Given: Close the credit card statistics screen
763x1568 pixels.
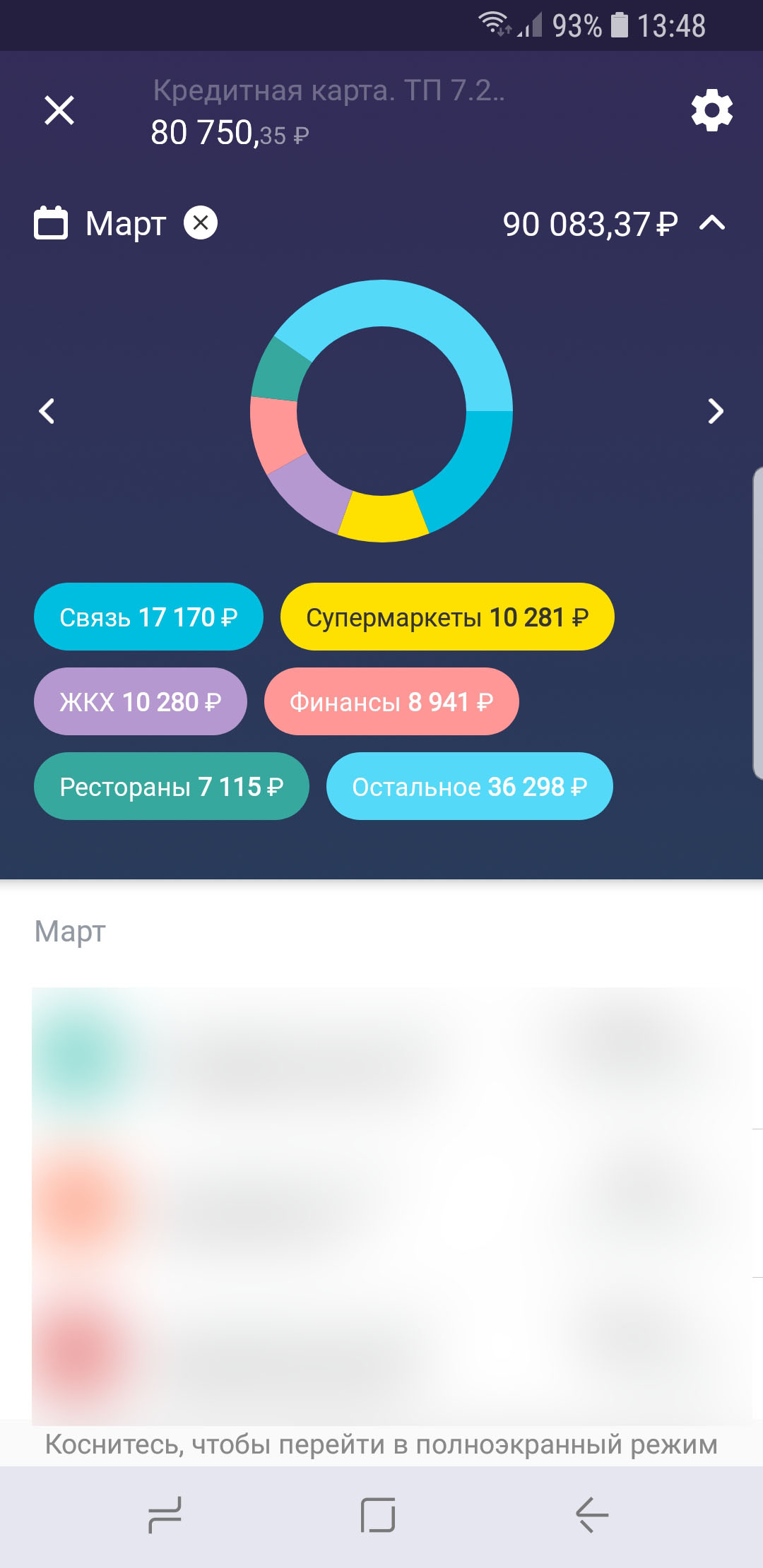Looking at the screenshot, I should [x=59, y=110].
